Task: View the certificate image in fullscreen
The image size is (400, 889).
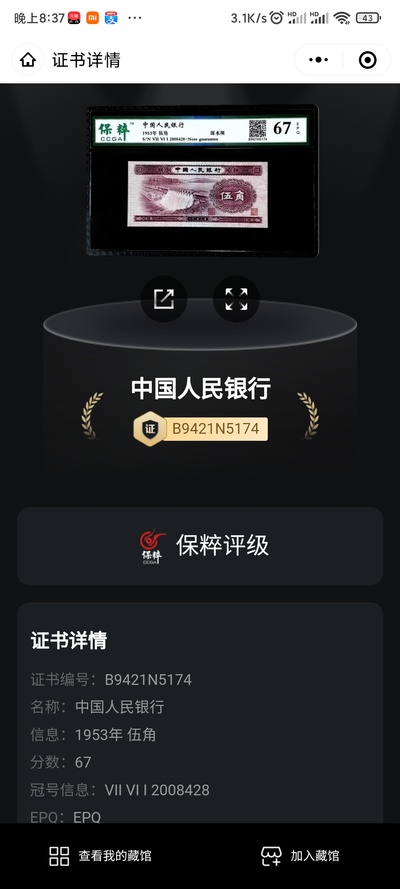Action: click(x=236, y=299)
